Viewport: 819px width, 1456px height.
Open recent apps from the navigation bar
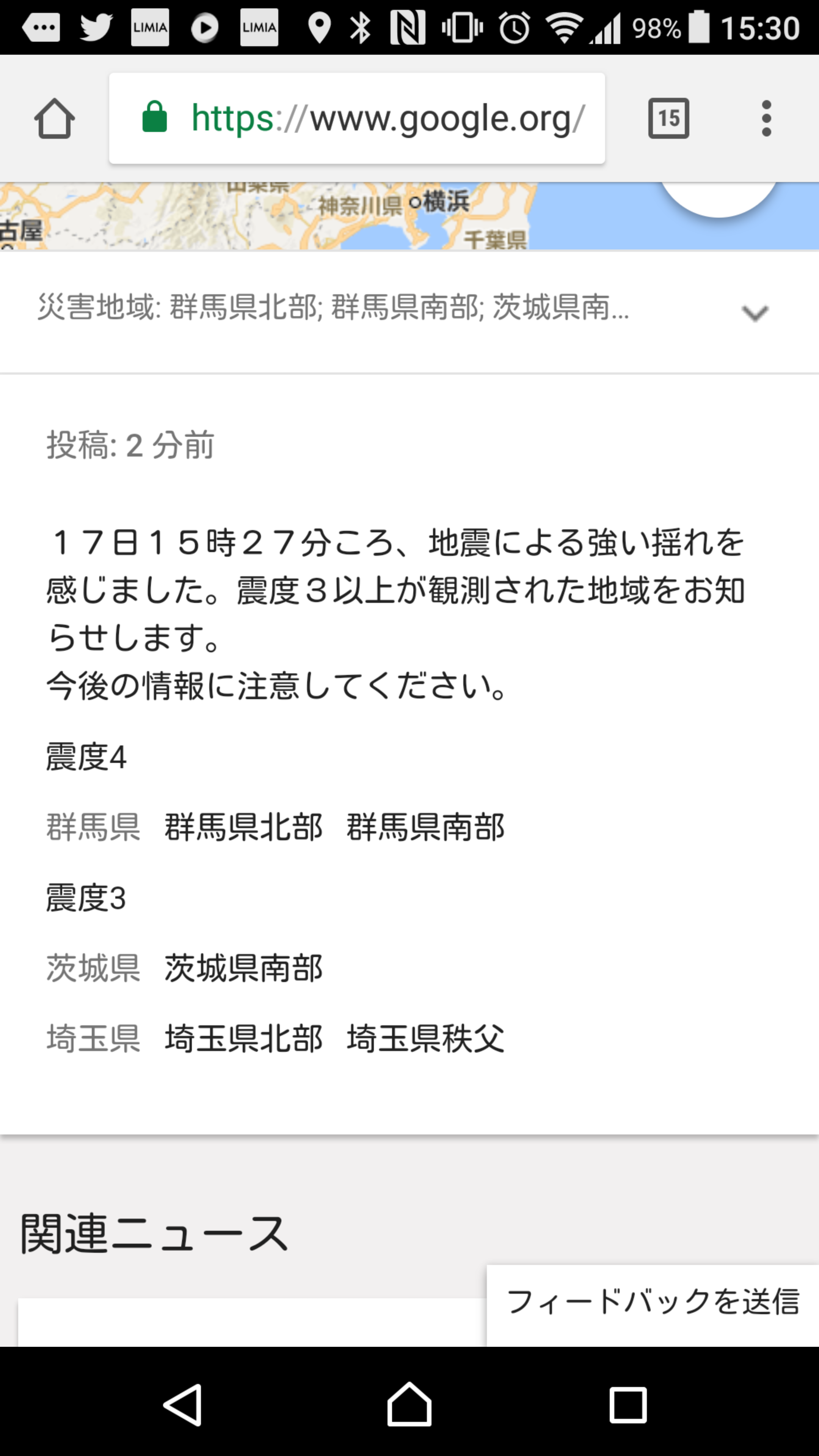click(628, 1404)
